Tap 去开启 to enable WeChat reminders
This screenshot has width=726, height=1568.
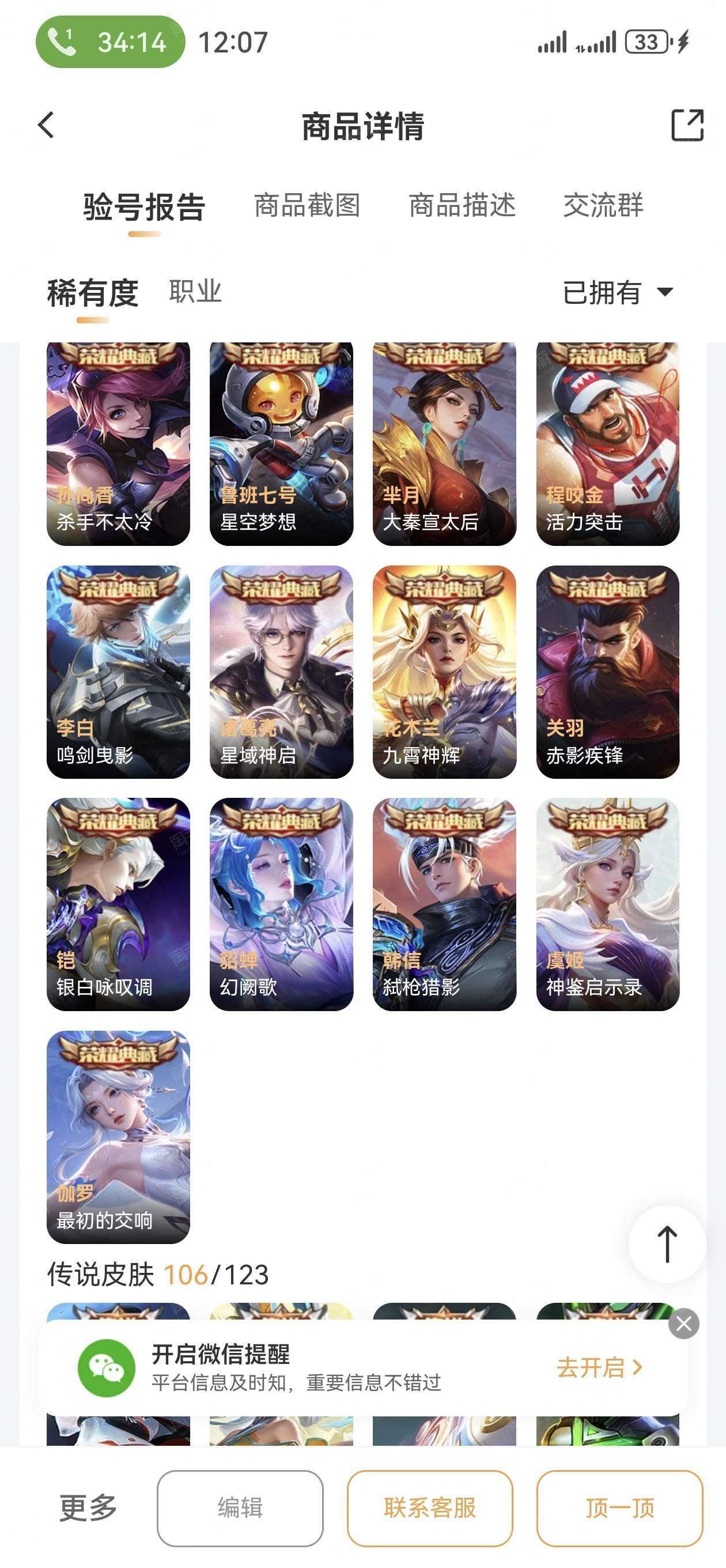[599, 1368]
